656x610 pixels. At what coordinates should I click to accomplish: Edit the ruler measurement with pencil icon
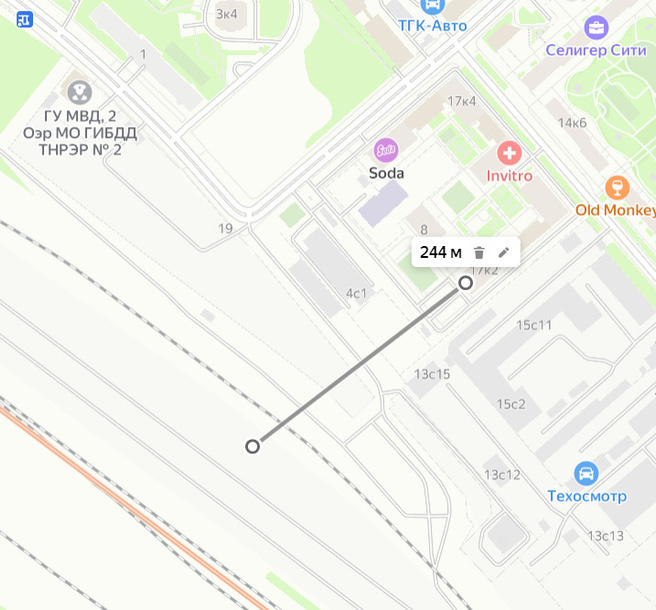(504, 252)
